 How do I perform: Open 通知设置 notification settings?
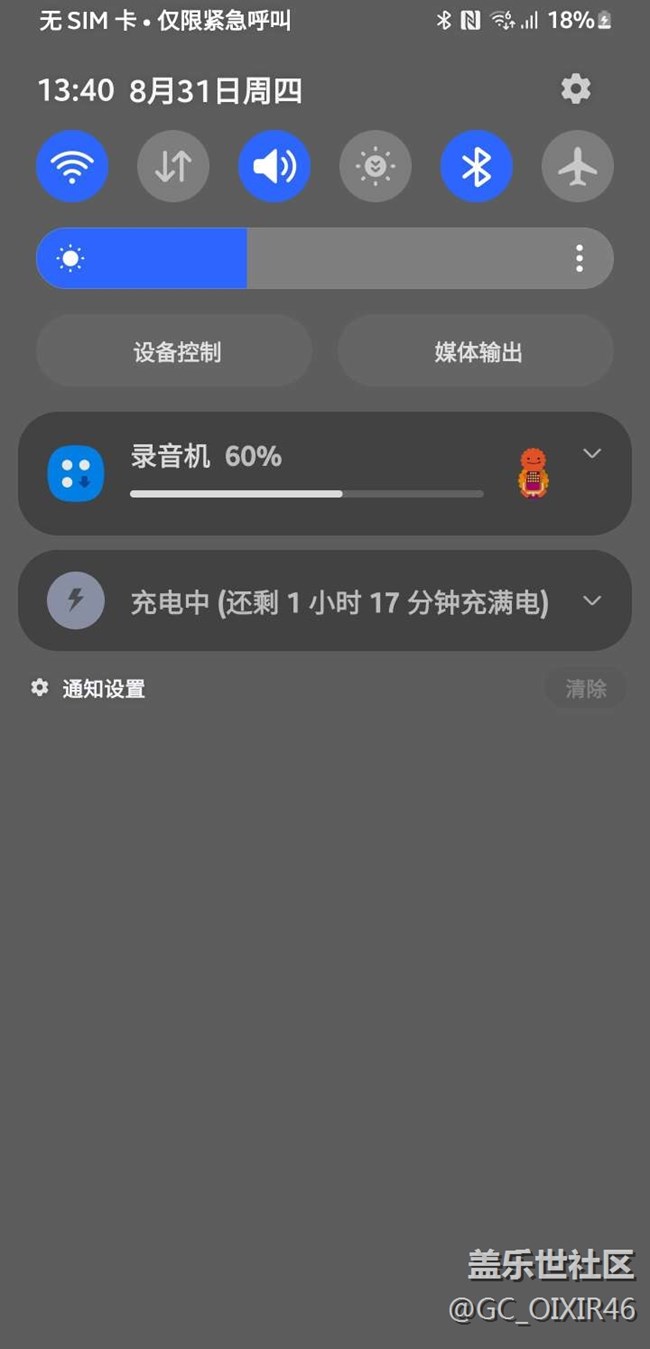point(88,688)
